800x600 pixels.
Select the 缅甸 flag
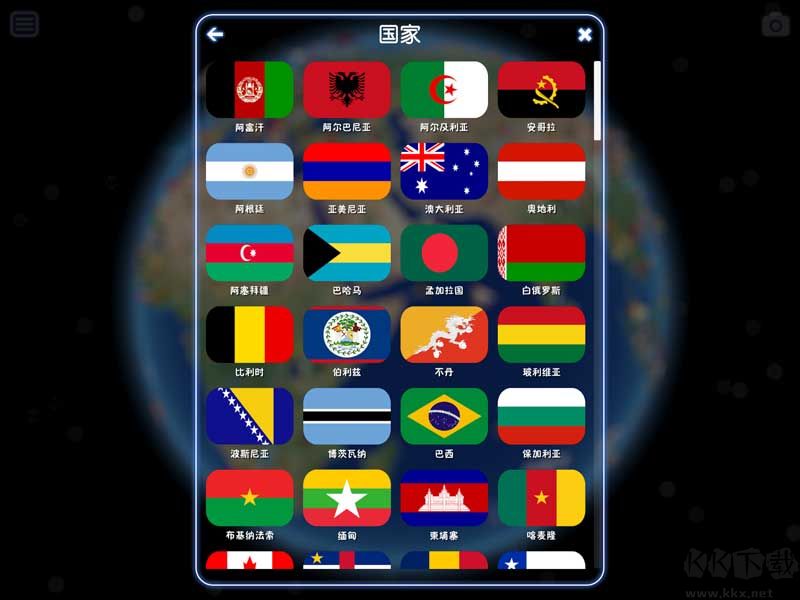pyautogui.click(x=347, y=498)
